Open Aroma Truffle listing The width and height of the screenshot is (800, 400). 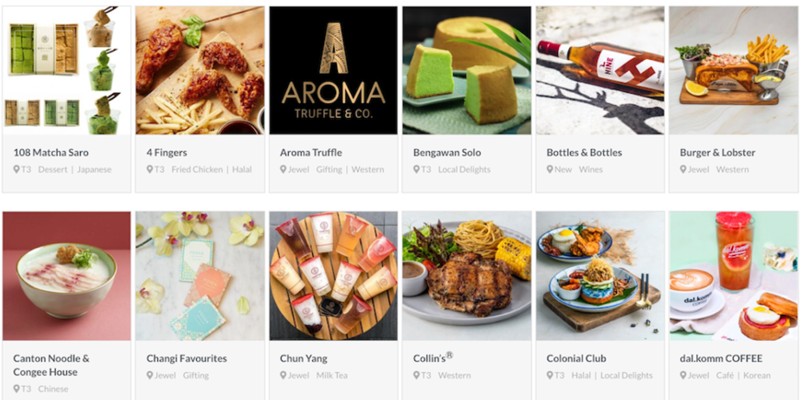(x=333, y=72)
